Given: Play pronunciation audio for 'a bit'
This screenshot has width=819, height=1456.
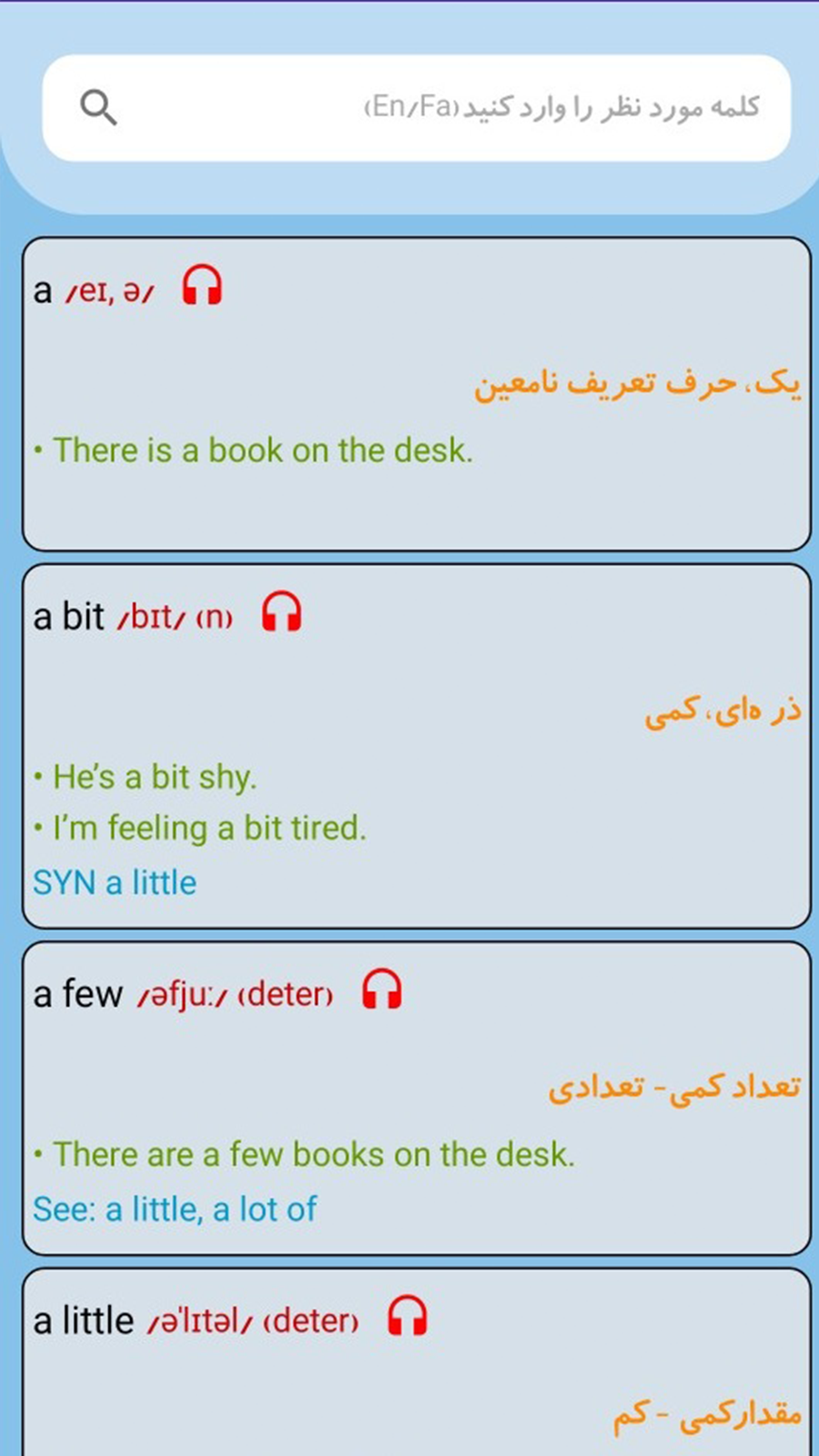Looking at the screenshot, I should click(281, 612).
